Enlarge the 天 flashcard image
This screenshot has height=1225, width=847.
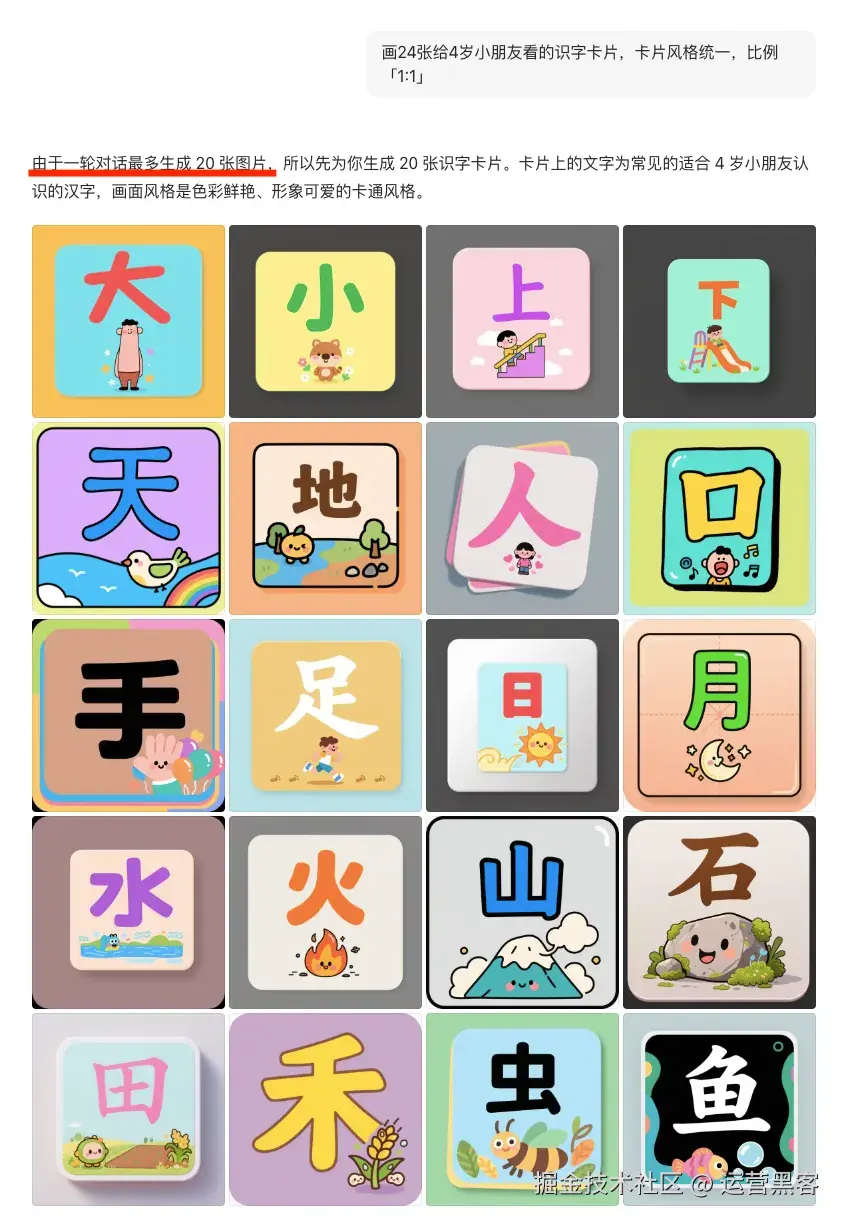coord(128,517)
